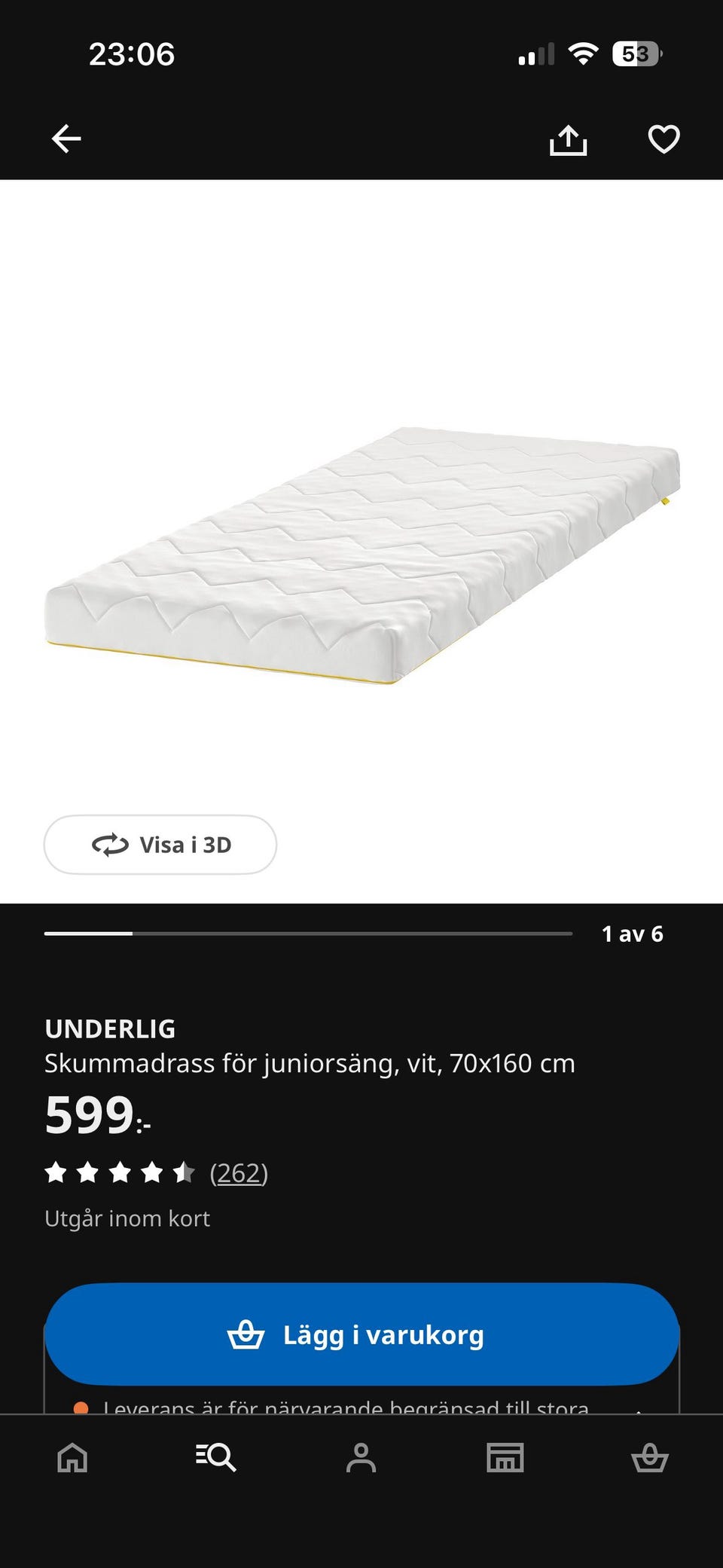Open the shopping basket tab
Screen dimensions: 723x1568
(x=649, y=1458)
